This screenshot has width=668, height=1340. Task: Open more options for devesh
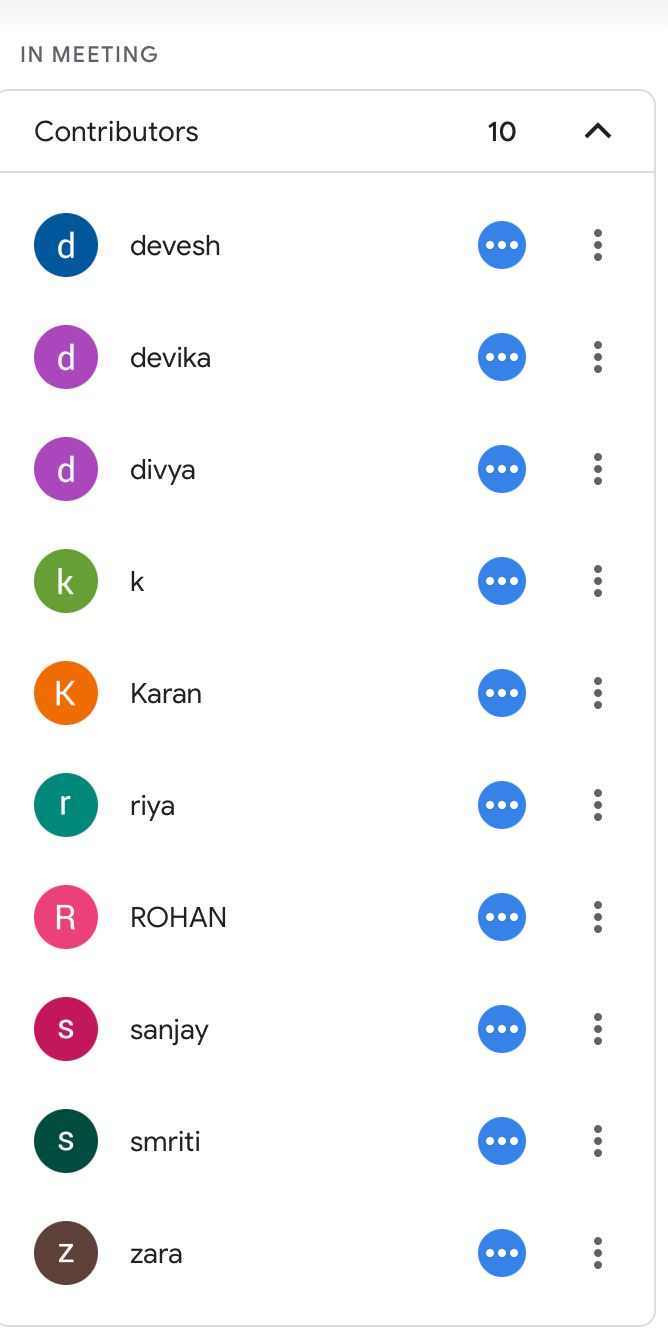pos(598,245)
